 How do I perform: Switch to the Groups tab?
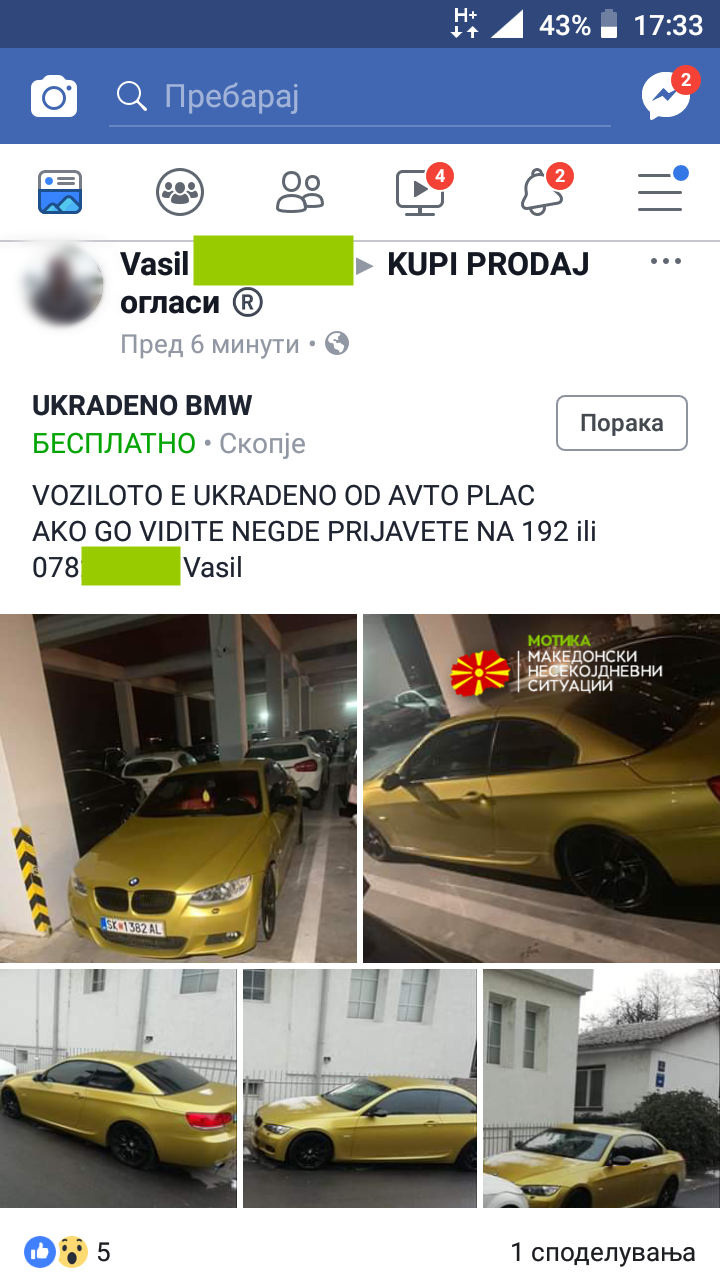tap(180, 192)
